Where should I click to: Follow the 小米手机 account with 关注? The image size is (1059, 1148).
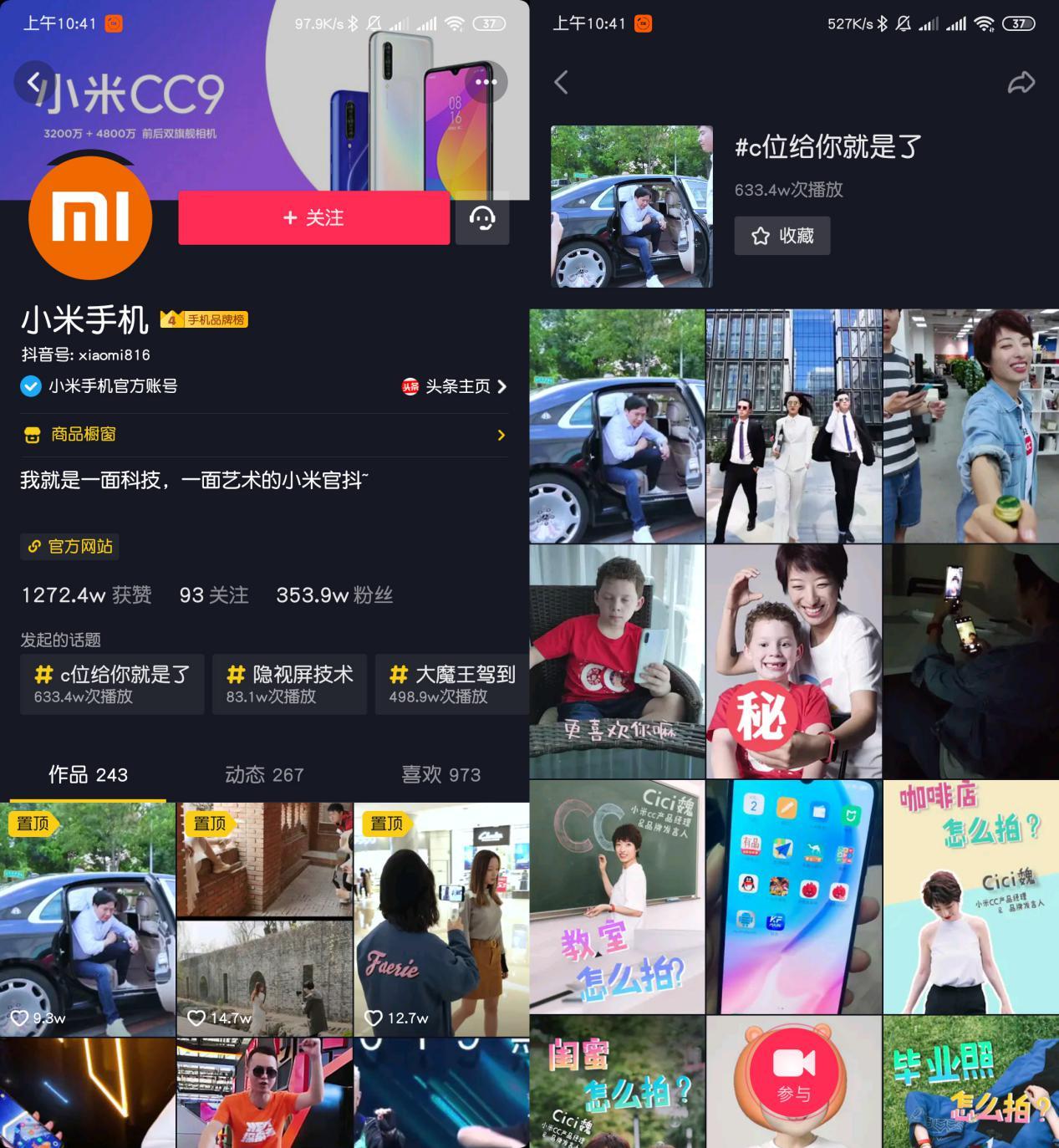point(313,218)
